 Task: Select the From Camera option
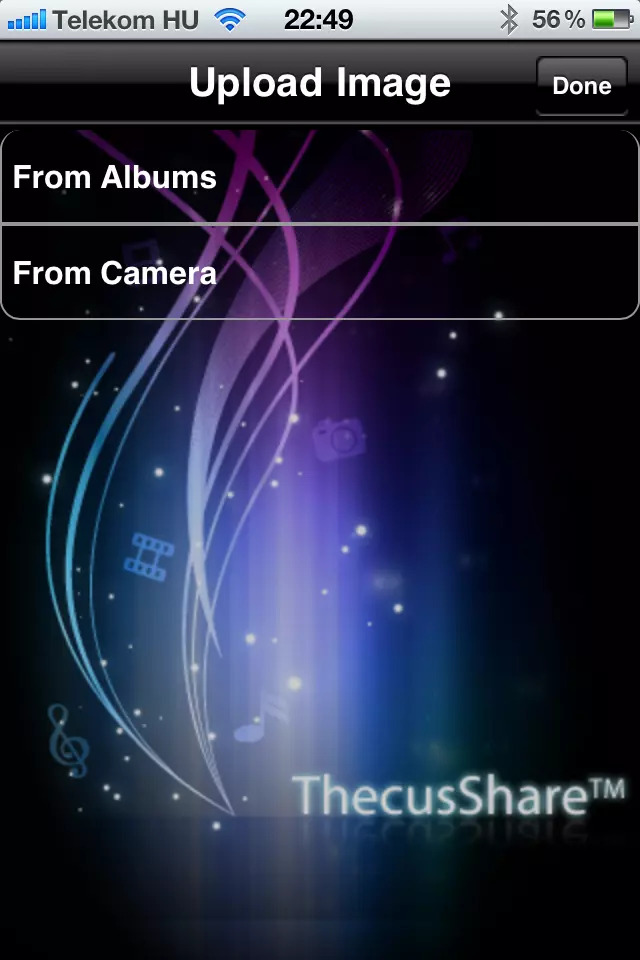point(320,273)
